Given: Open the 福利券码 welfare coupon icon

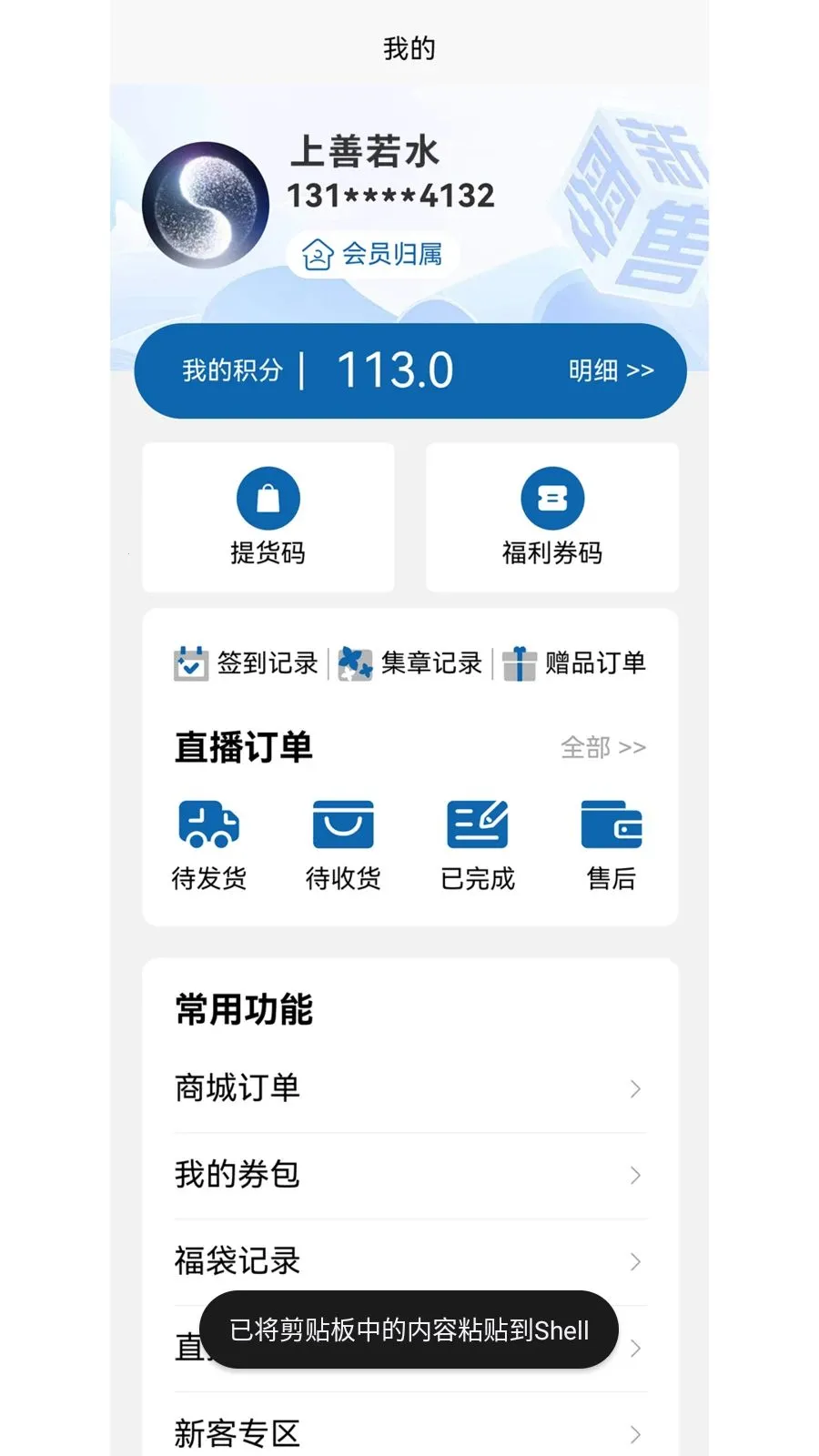Looking at the screenshot, I should coord(551,497).
